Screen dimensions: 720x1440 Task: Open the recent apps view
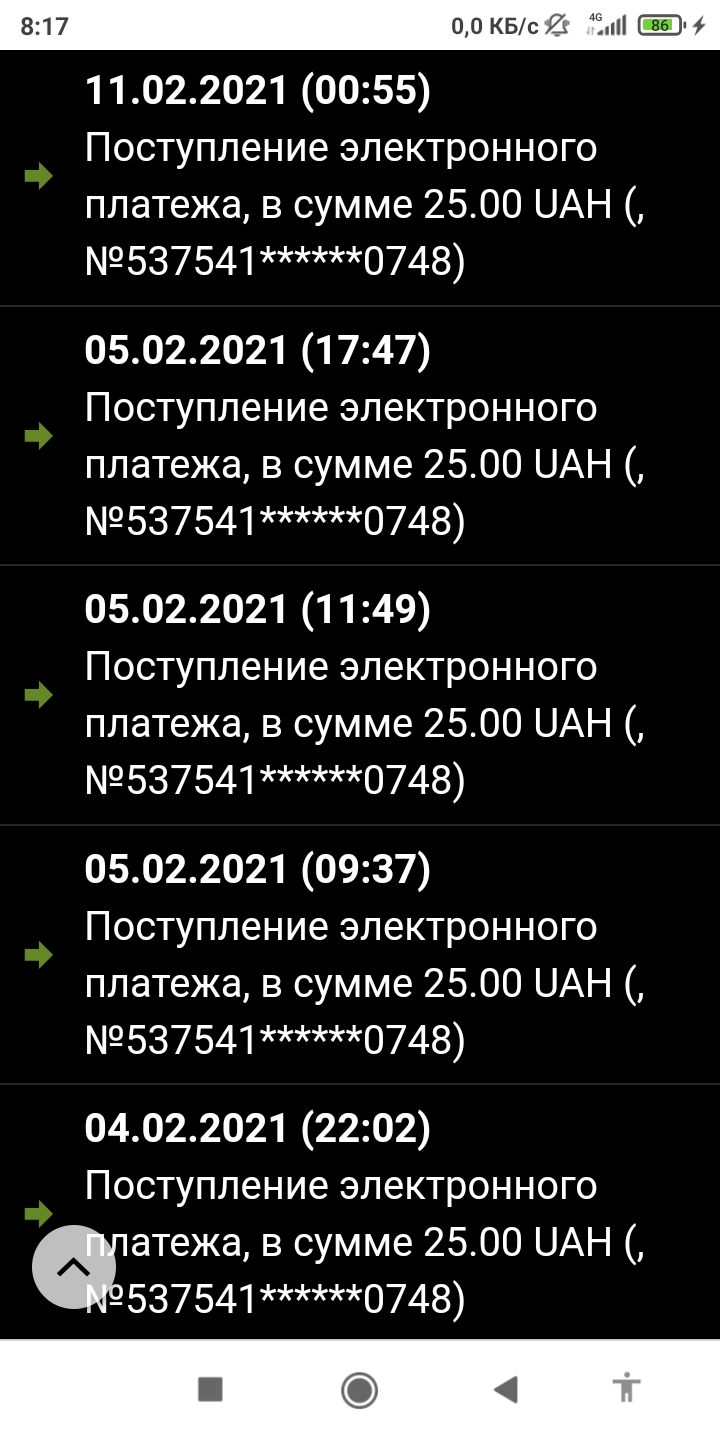point(210,1389)
